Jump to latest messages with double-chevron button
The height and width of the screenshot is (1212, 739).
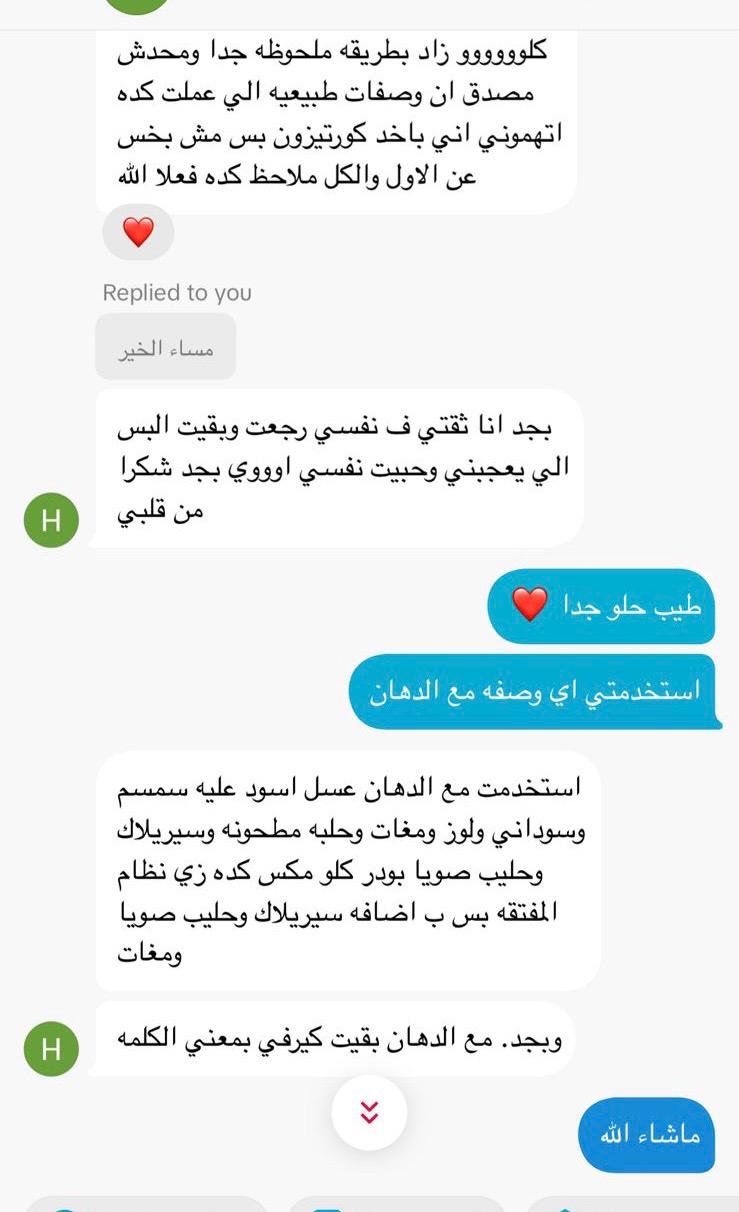[369, 1112]
